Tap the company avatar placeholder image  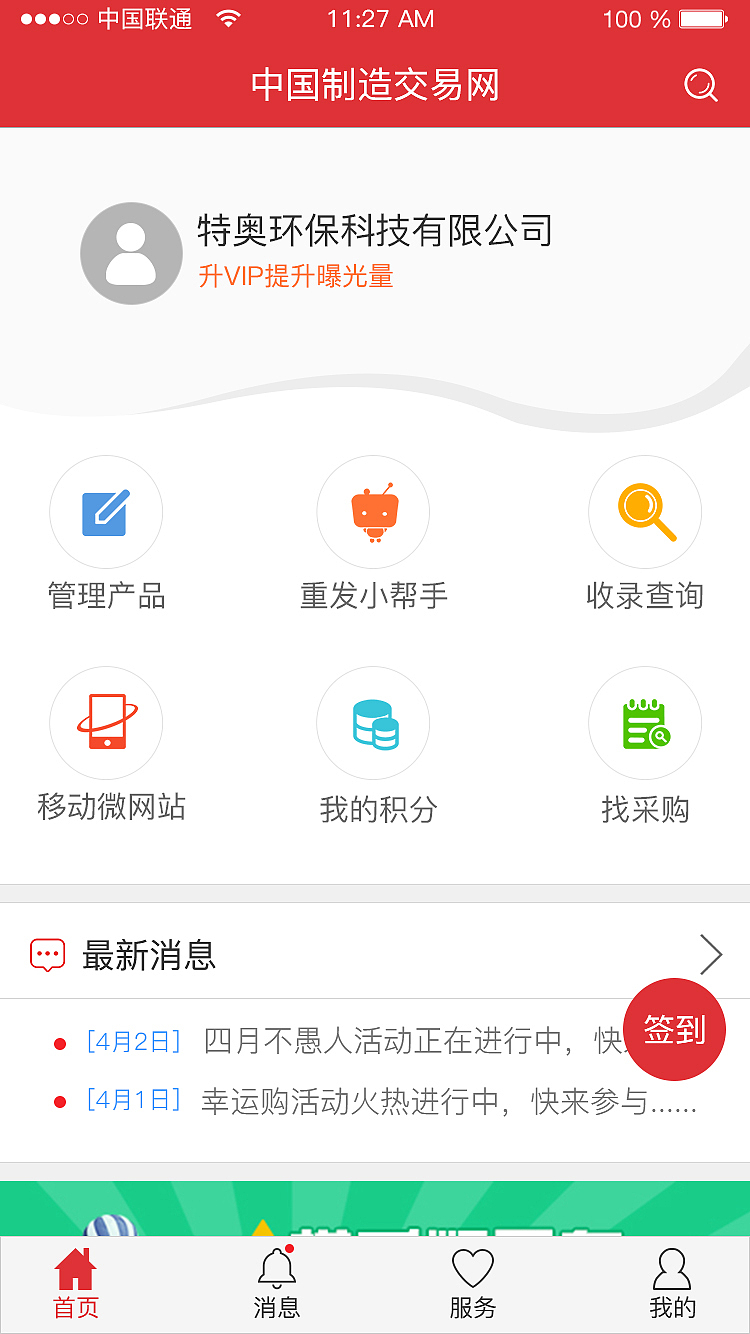click(131, 252)
